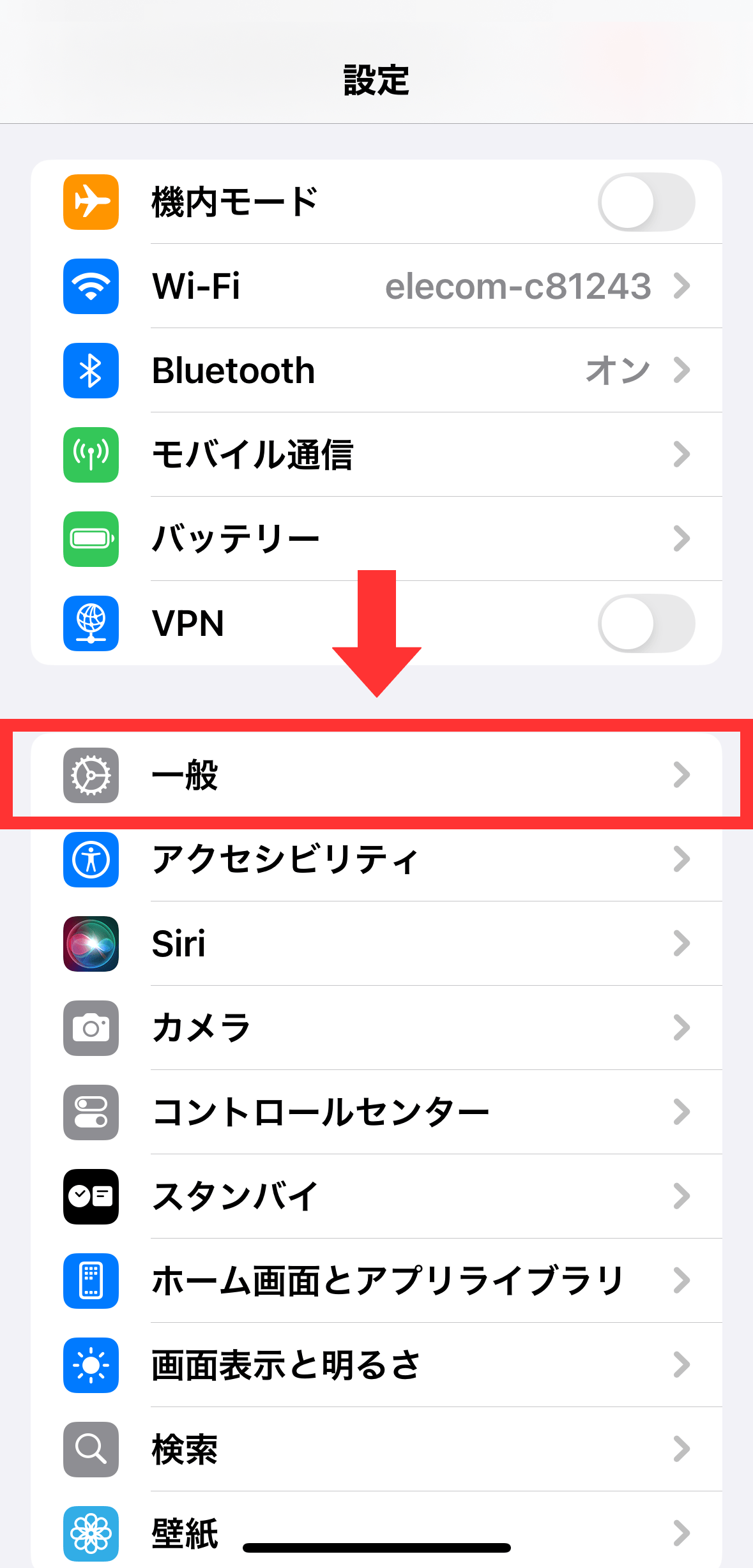753x1568 pixels.
Task: Open コントロールセンター settings
Action: click(x=376, y=1112)
